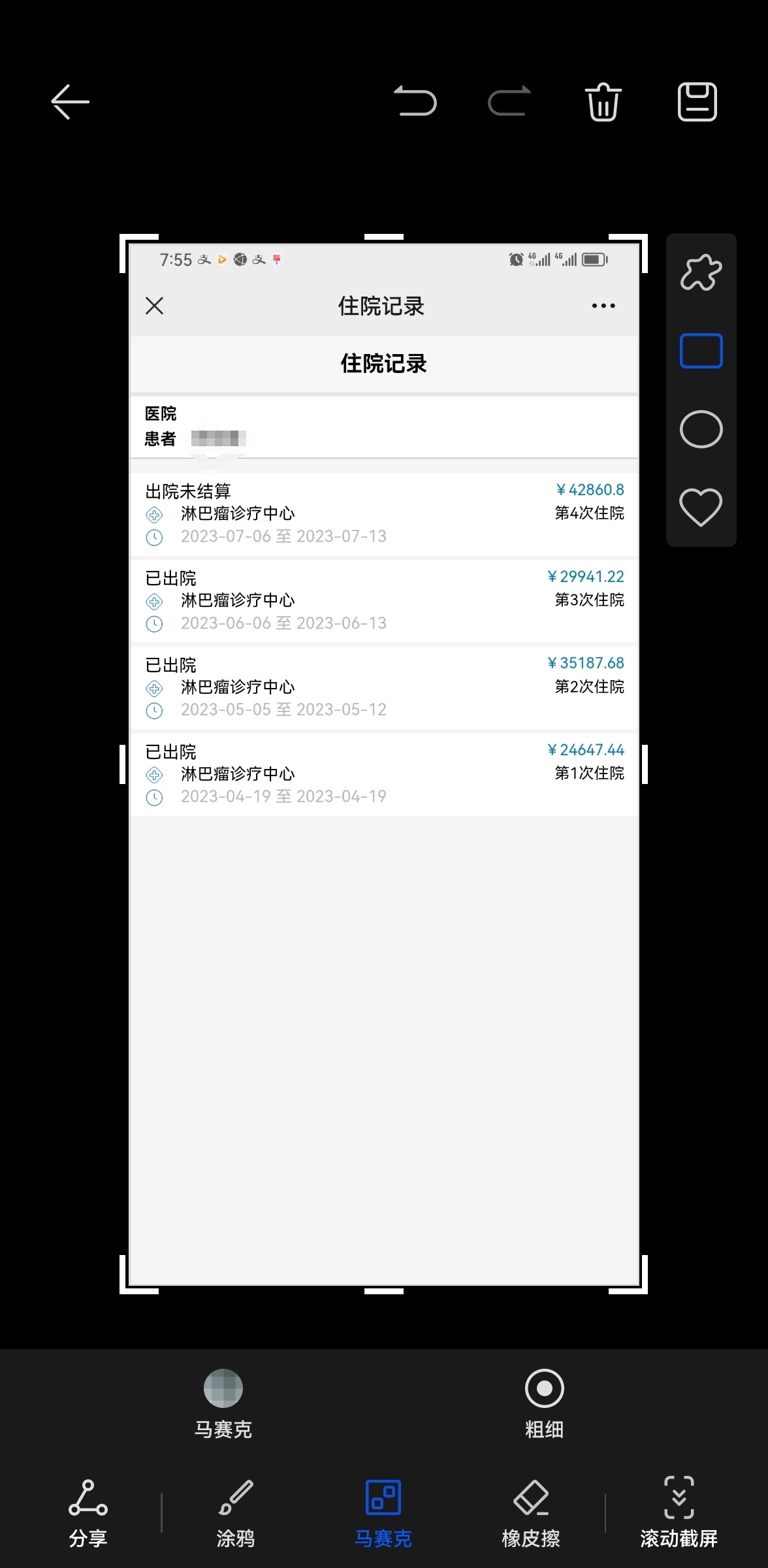The image size is (768, 1568).
Task: Tap 分享 to share the screenshot
Action: (88, 1513)
